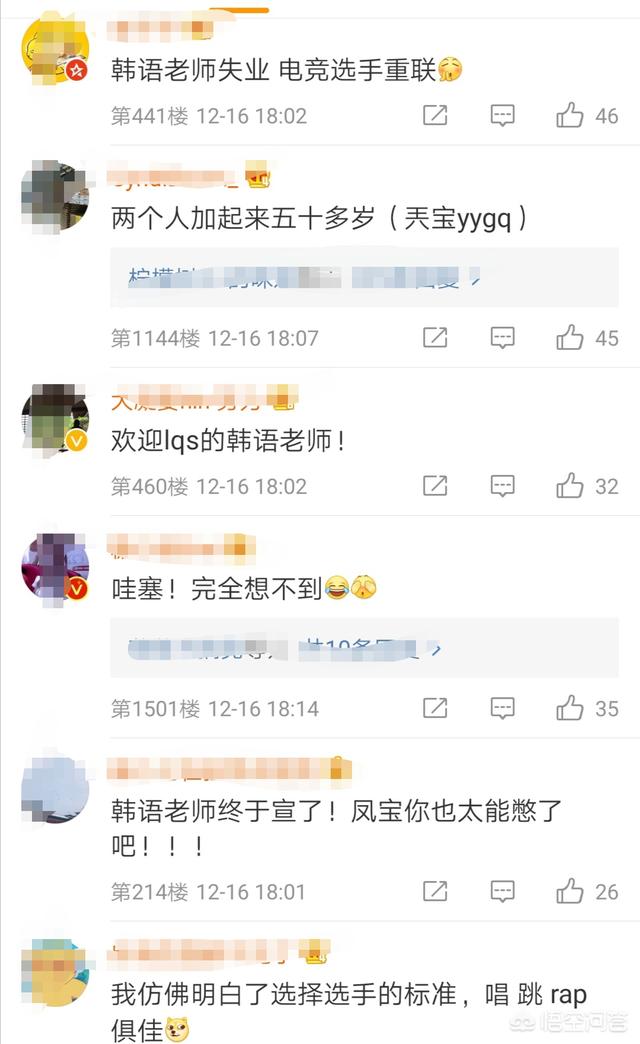Open avatar of the 韩语老师失业 commenter
This screenshot has height=1044, width=640.
[55, 52]
